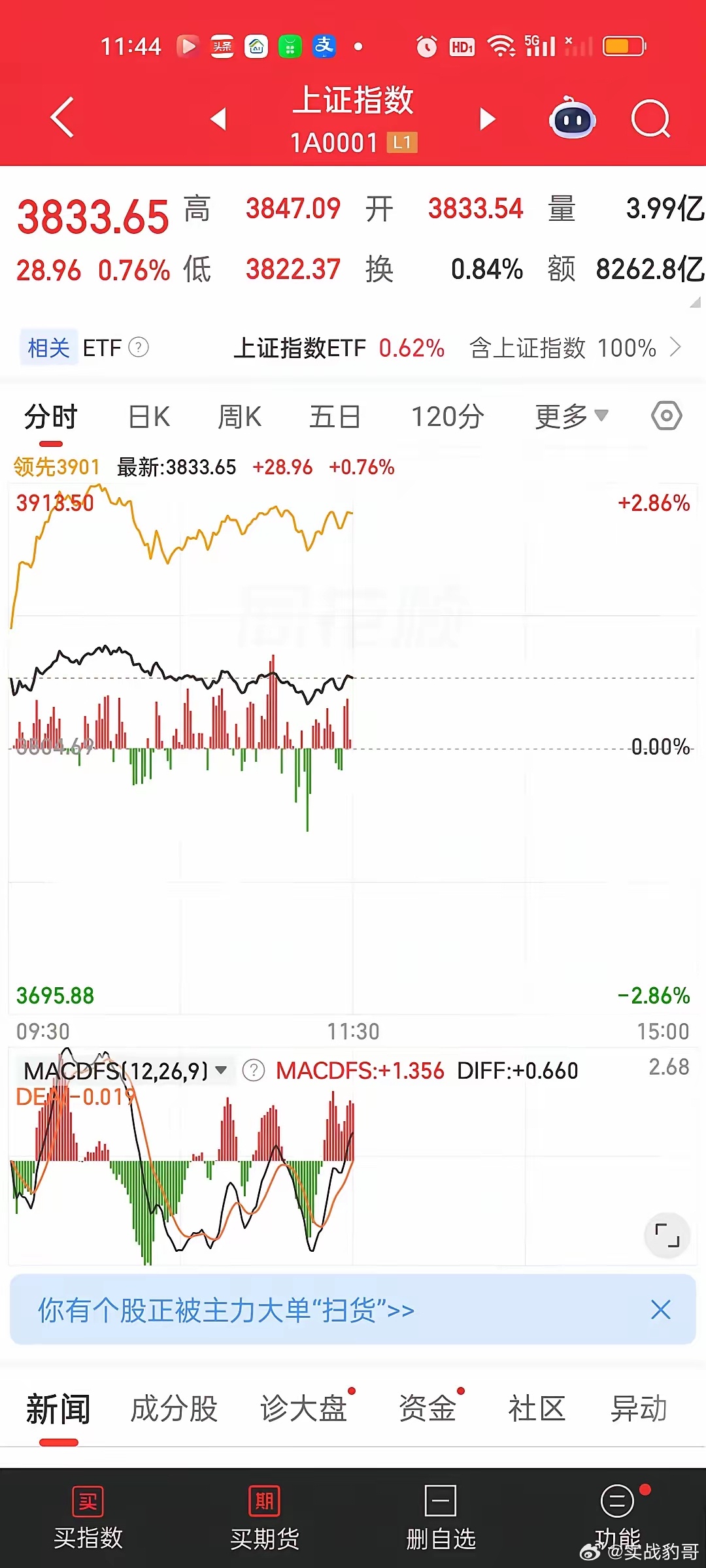Go back using the header arrow
The height and width of the screenshot is (1568, 706).
point(62,118)
